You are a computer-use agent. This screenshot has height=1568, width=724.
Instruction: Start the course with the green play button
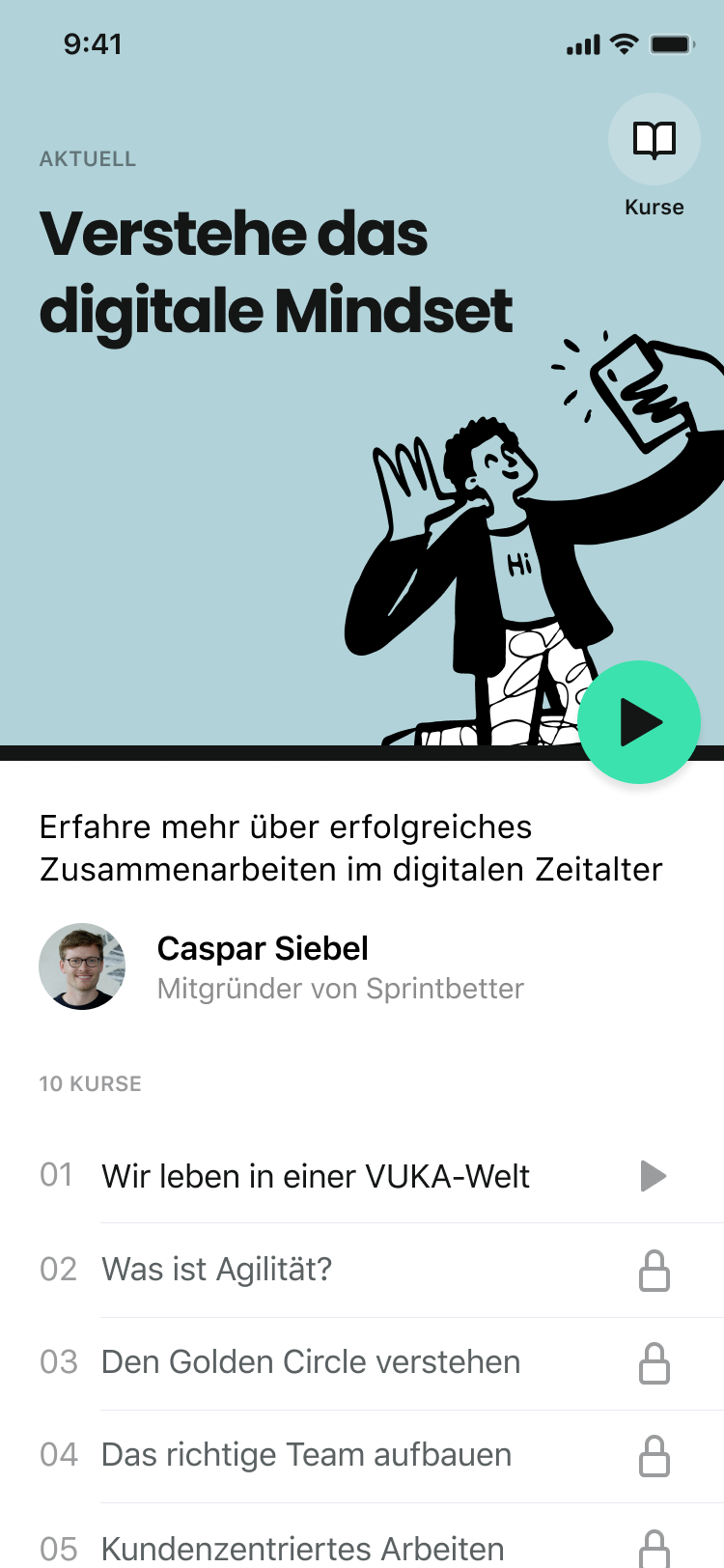click(639, 722)
